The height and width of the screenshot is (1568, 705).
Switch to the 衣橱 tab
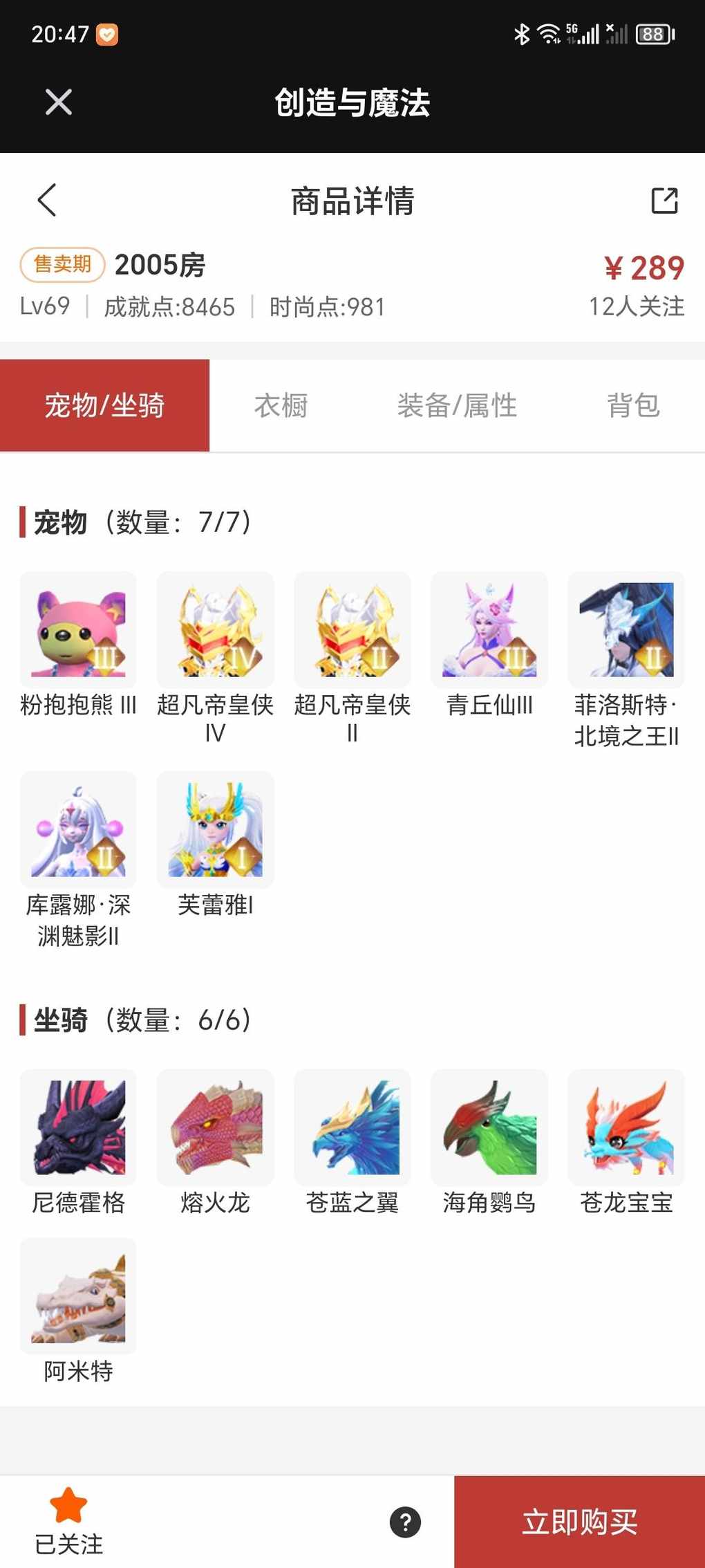pyautogui.click(x=281, y=405)
